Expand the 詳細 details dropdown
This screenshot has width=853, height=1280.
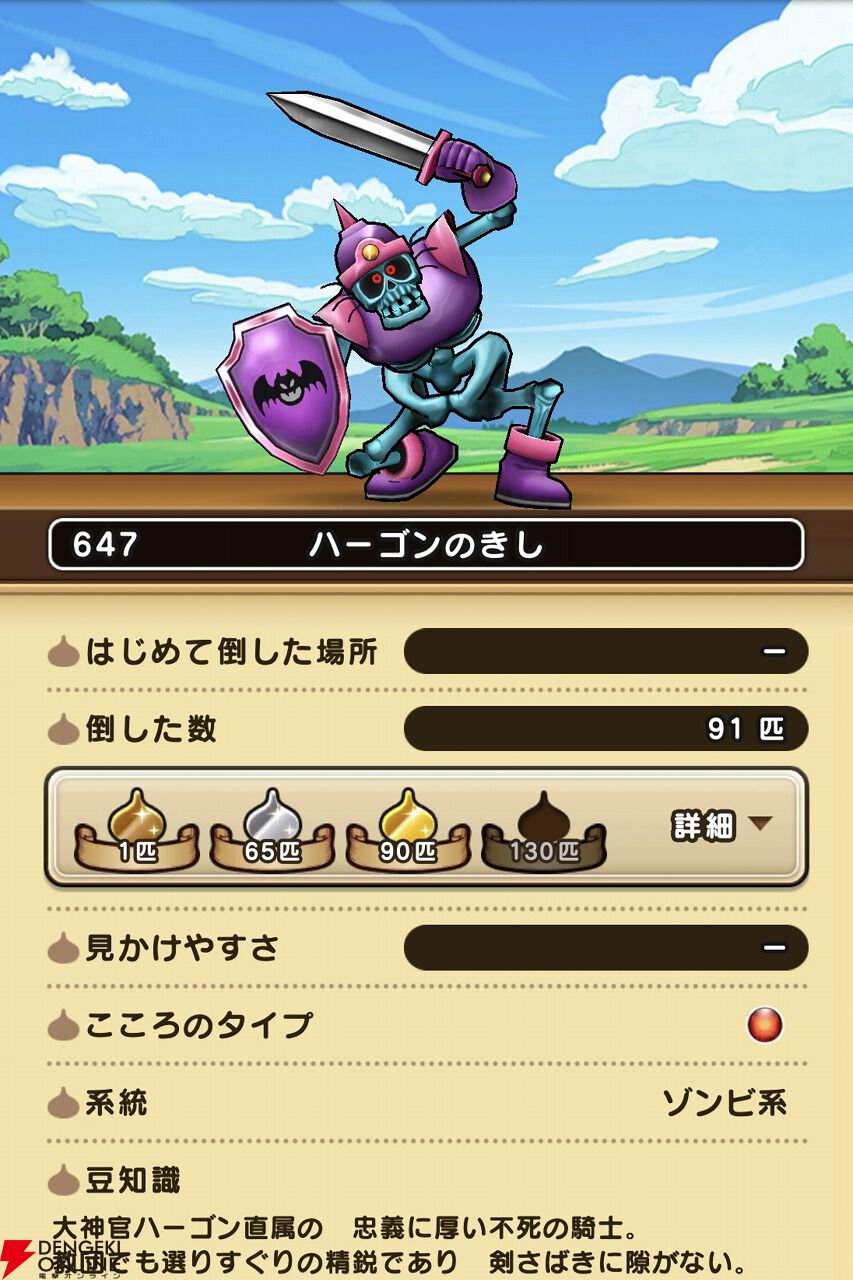click(722, 826)
